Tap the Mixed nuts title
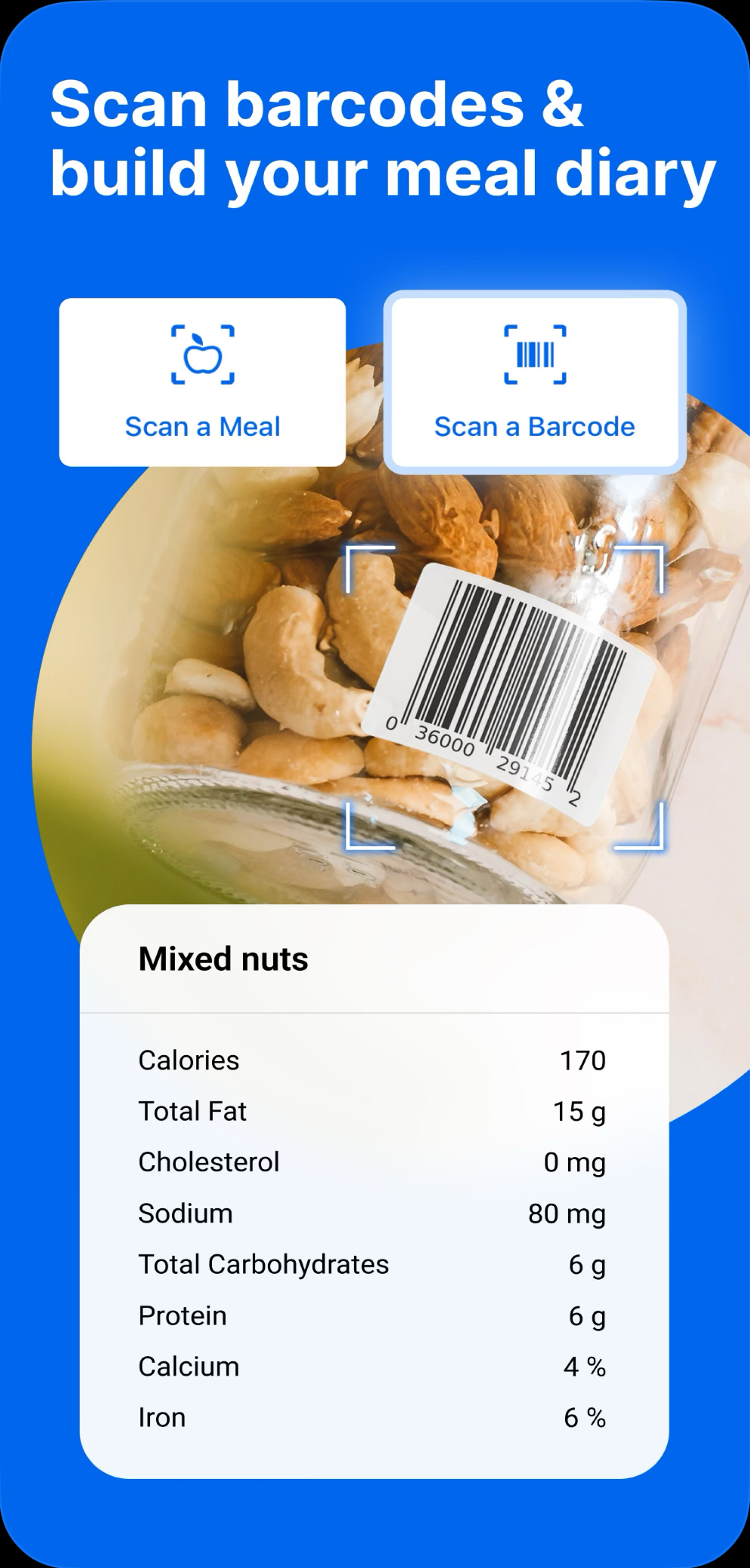Image resolution: width=750 pixels, height=1568 pixels. (223, 958)
